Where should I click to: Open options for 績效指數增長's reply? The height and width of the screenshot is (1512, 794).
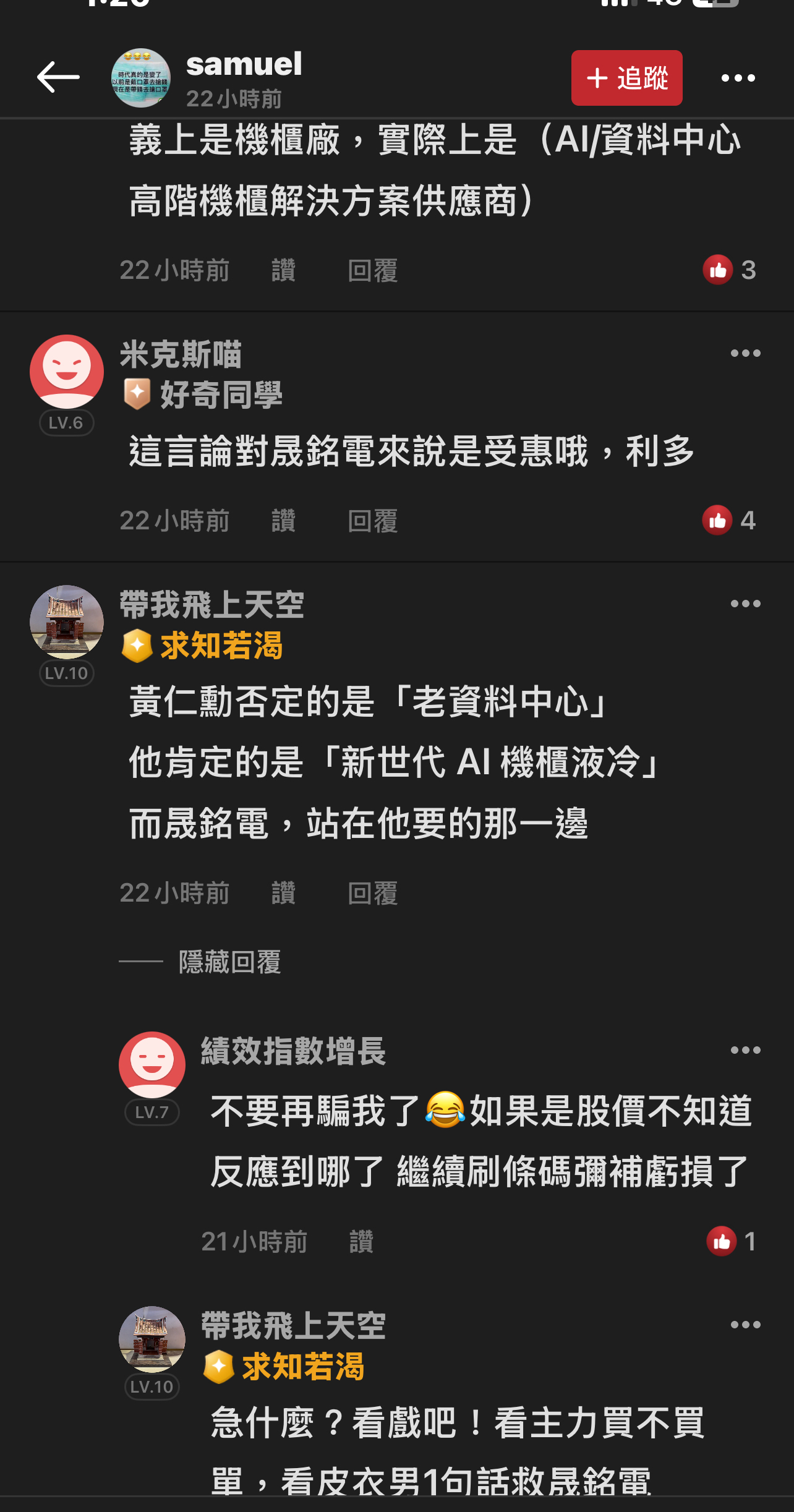click(745, 1051)
